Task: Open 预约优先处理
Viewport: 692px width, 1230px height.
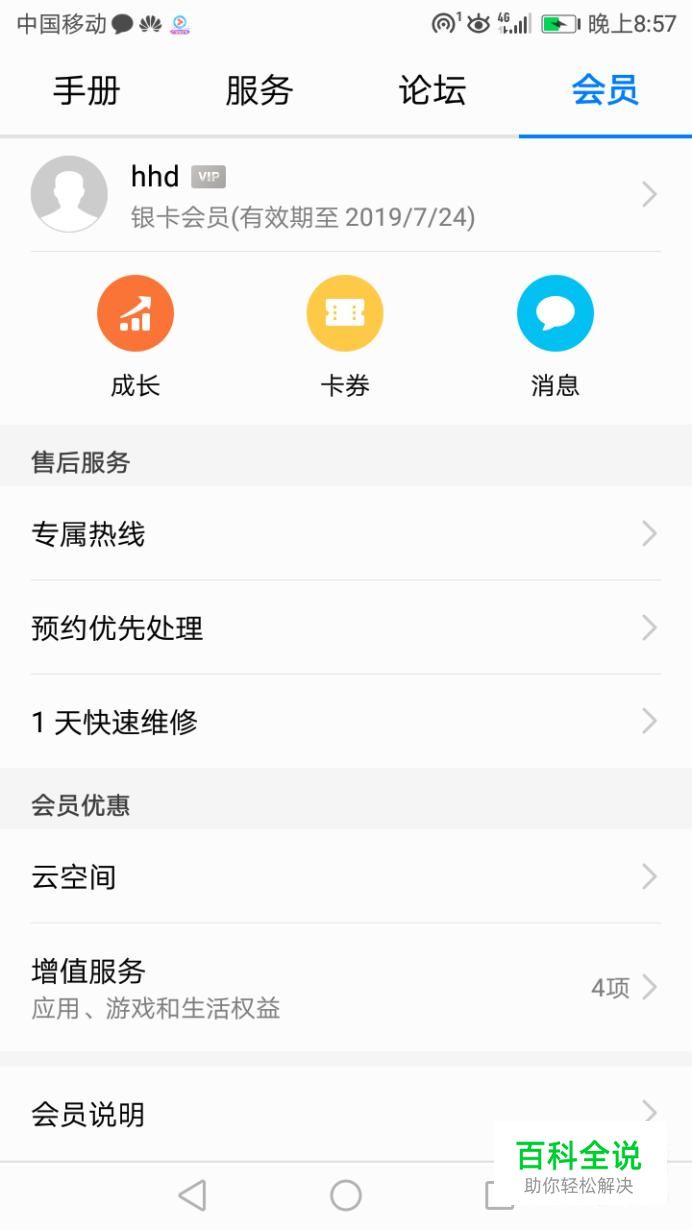Action: (x=345, y=628)
